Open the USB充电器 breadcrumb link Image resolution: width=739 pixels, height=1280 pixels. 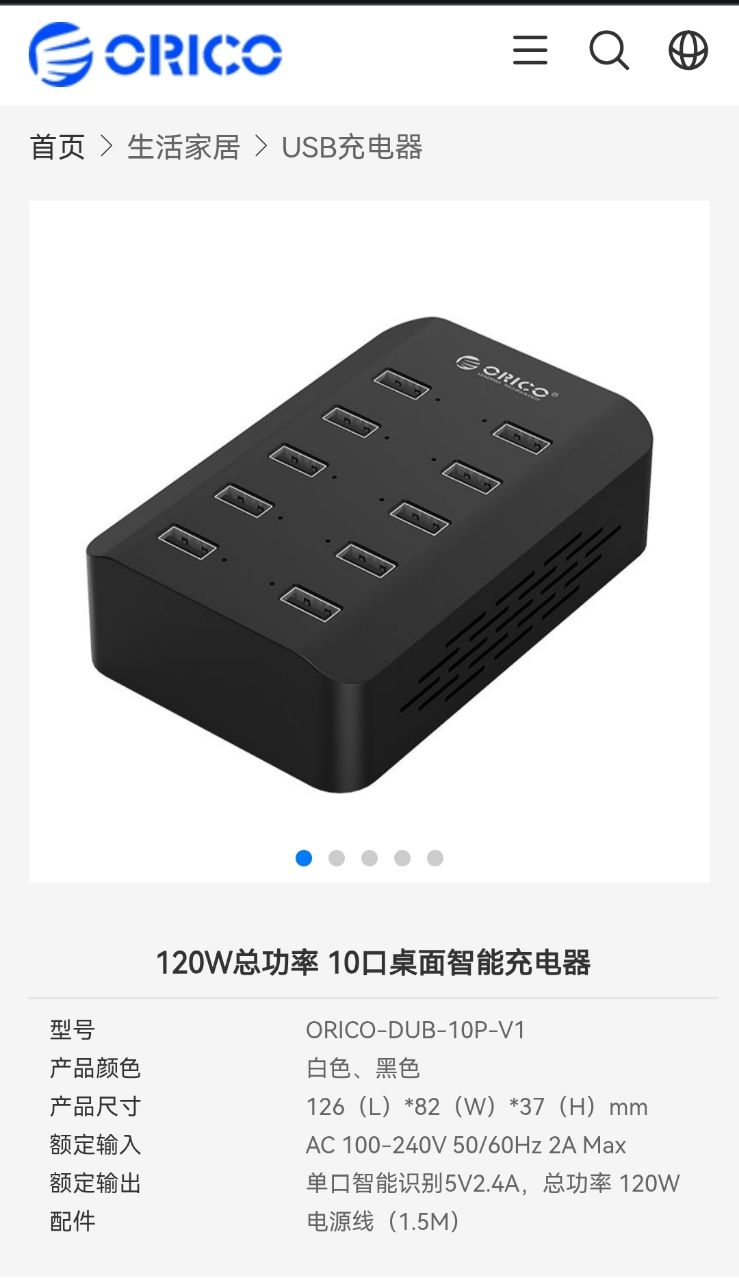352,148
